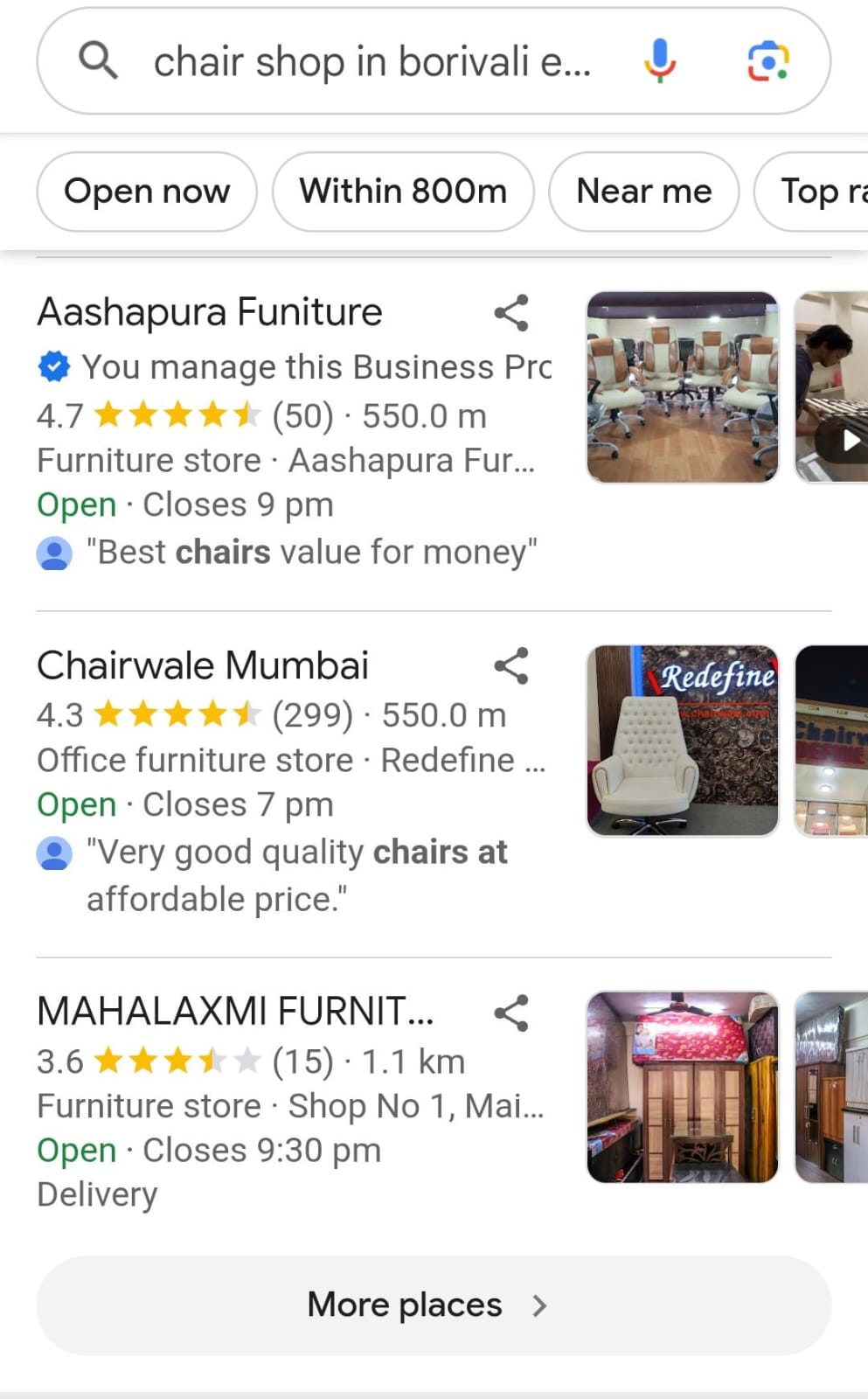Share Chairwale Mumbai listing
Screen dimensions: 868x1399
pos(511,666)
